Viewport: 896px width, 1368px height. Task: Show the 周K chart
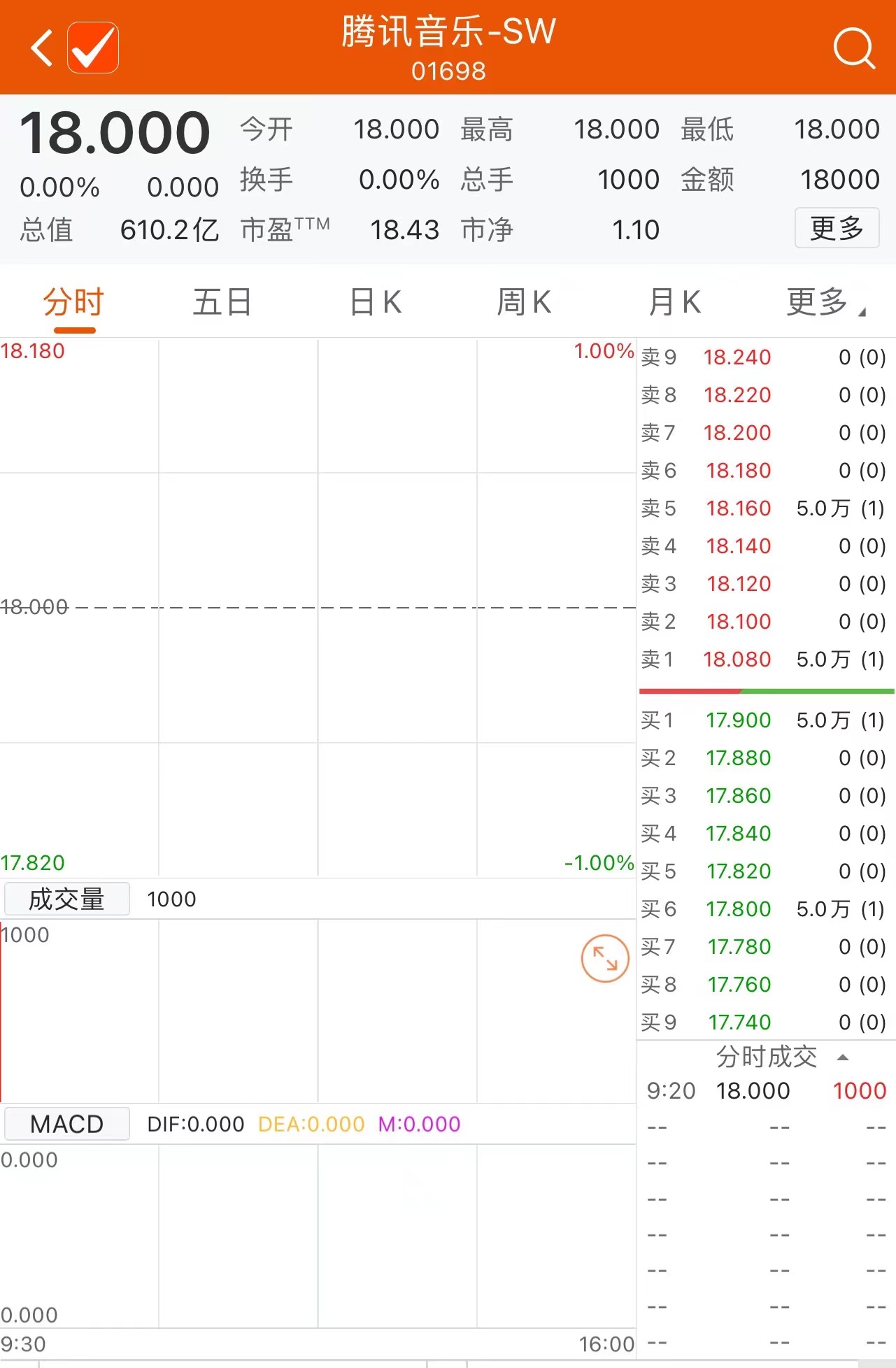524,303
